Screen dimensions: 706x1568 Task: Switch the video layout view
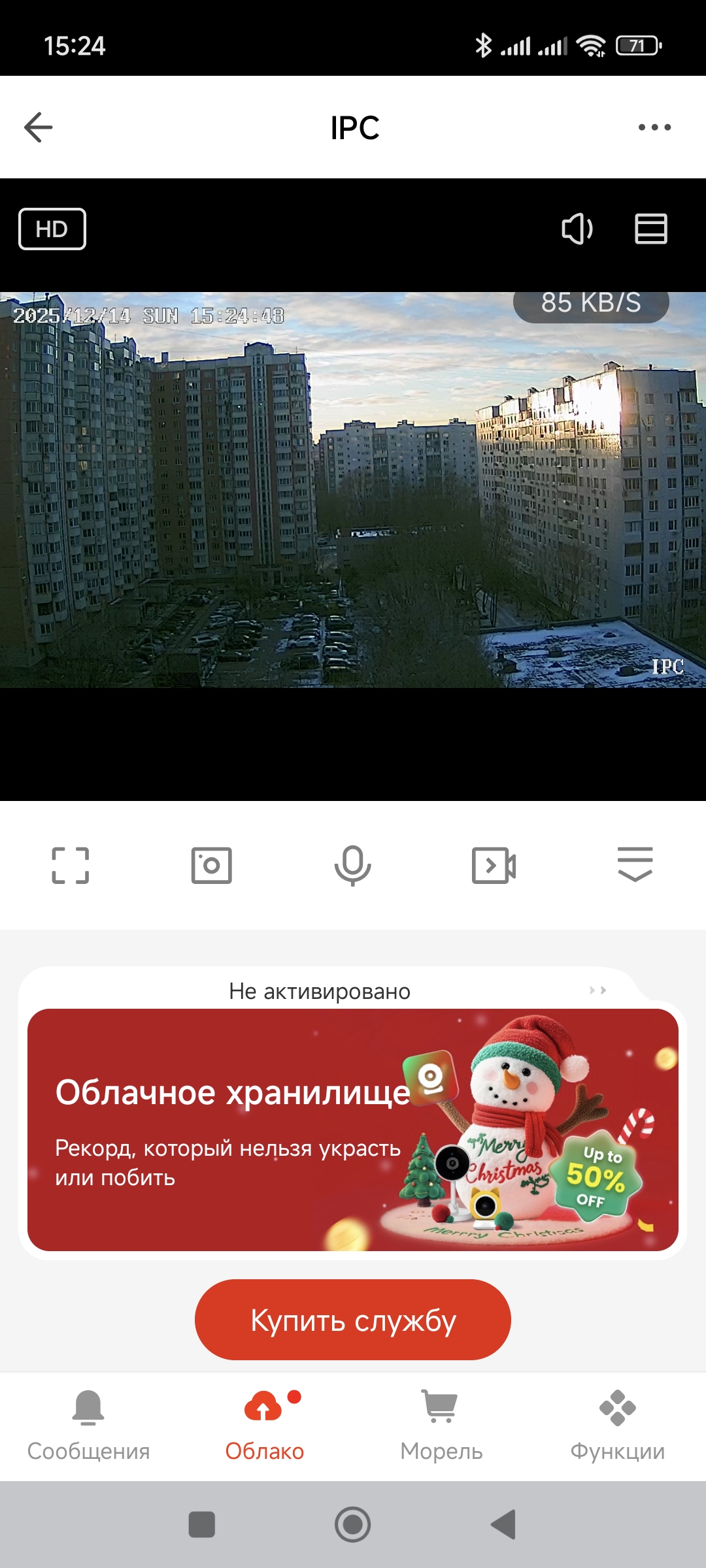(x=651, y=229)
